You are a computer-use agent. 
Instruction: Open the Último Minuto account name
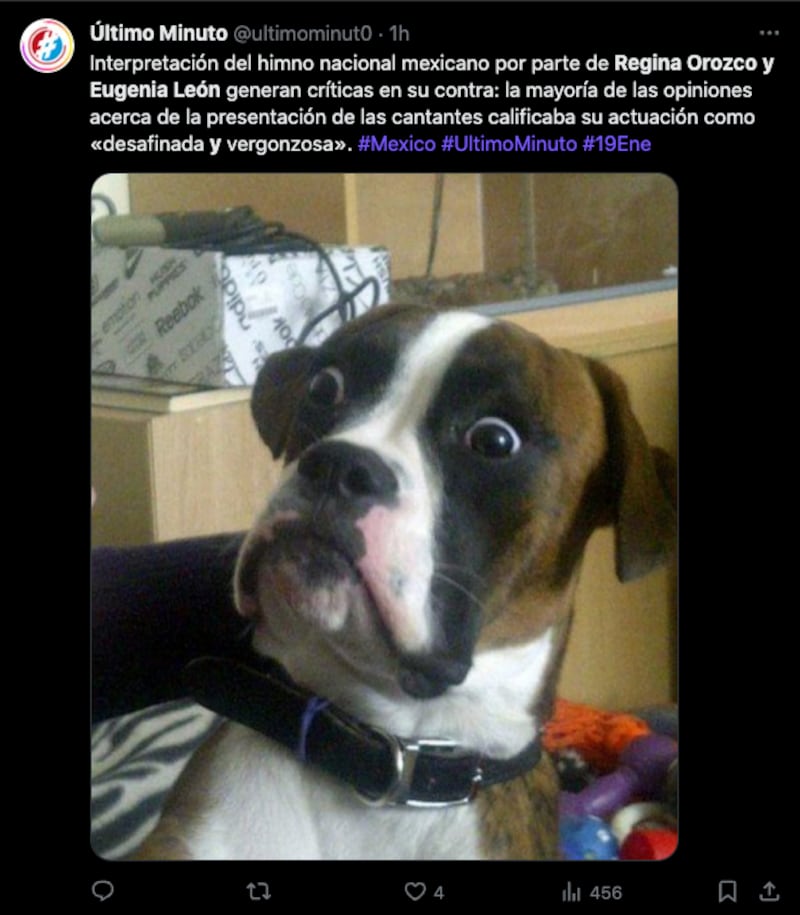[x=158, y=33]
